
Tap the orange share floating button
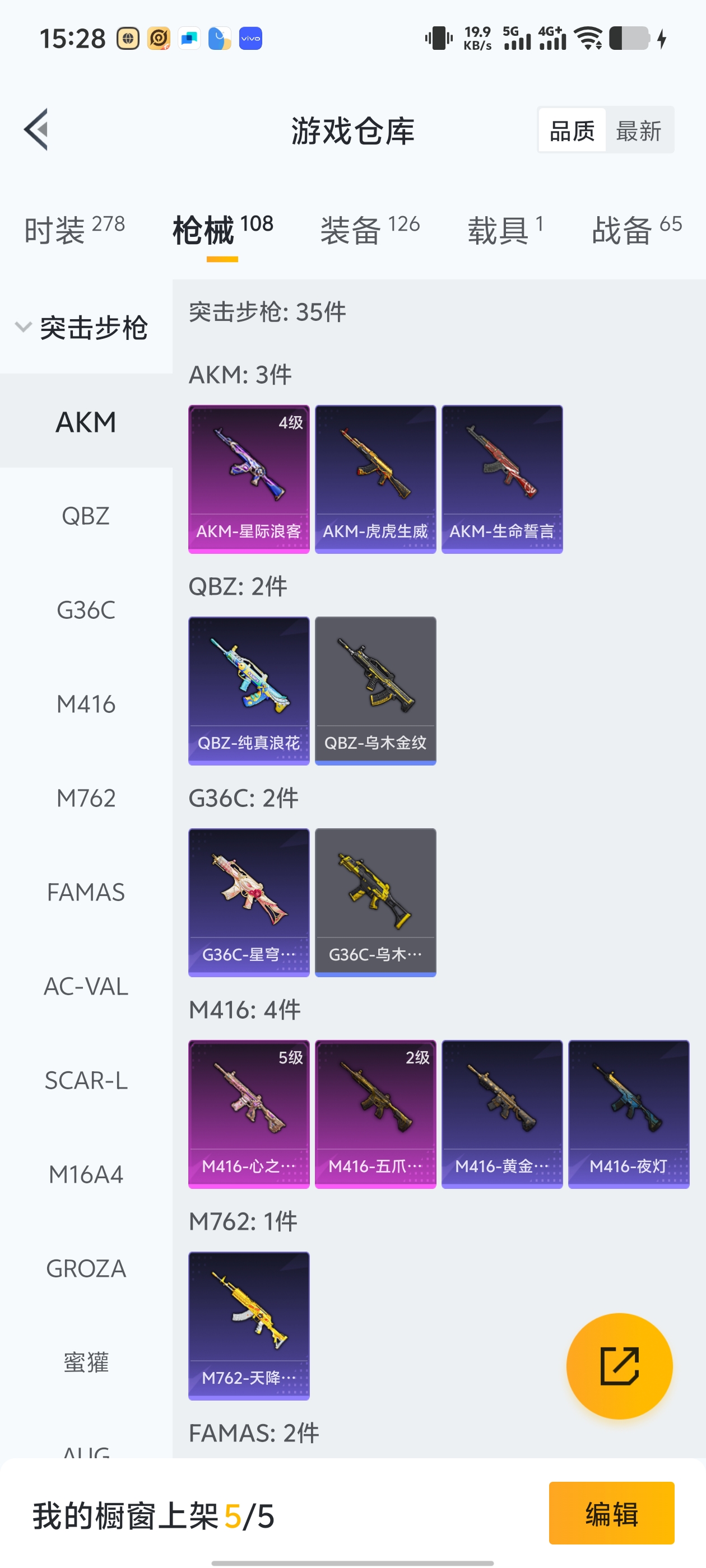point(619,1365)
